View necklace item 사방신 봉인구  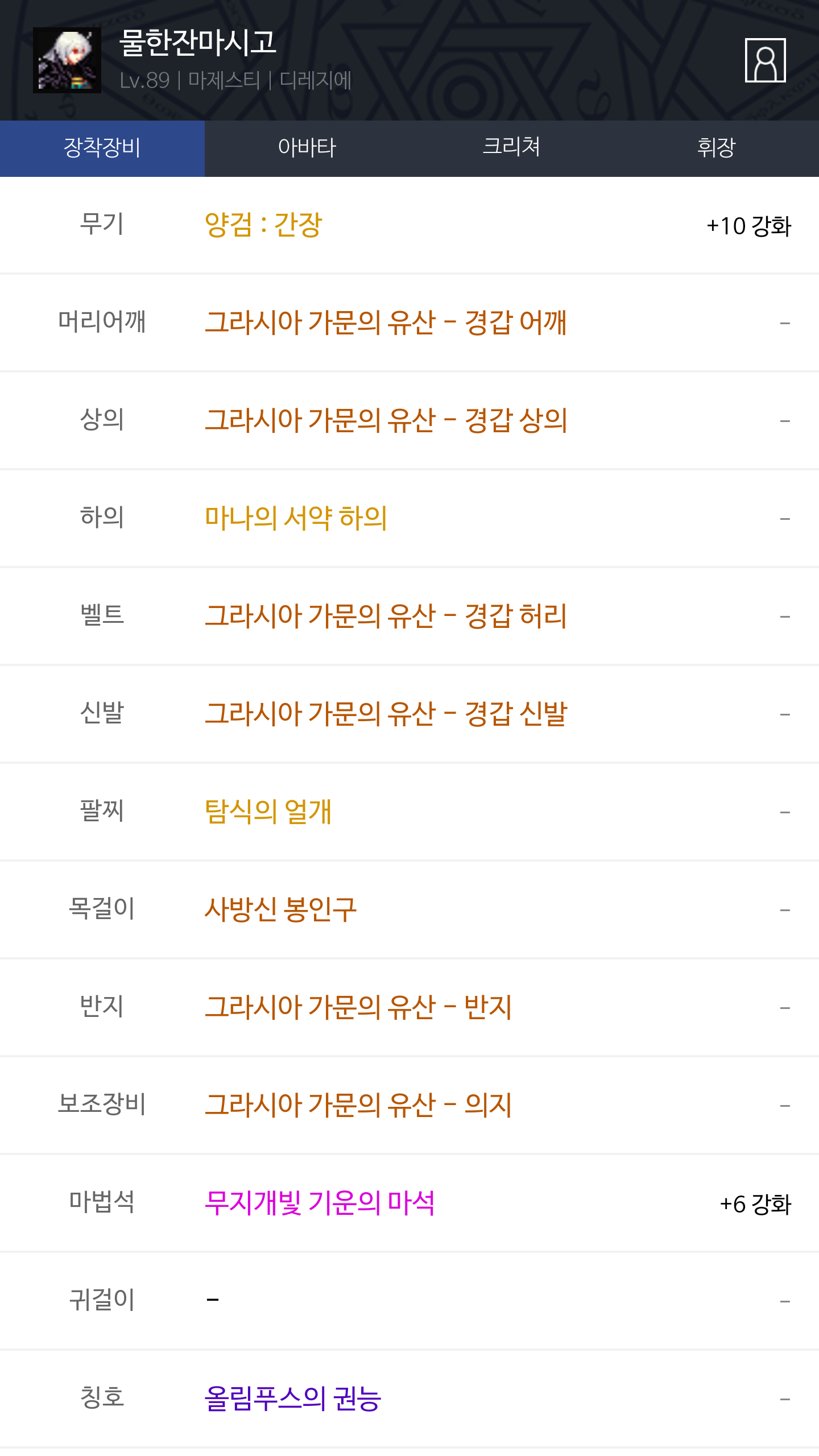pyautogui.click(x=280, y=909)
